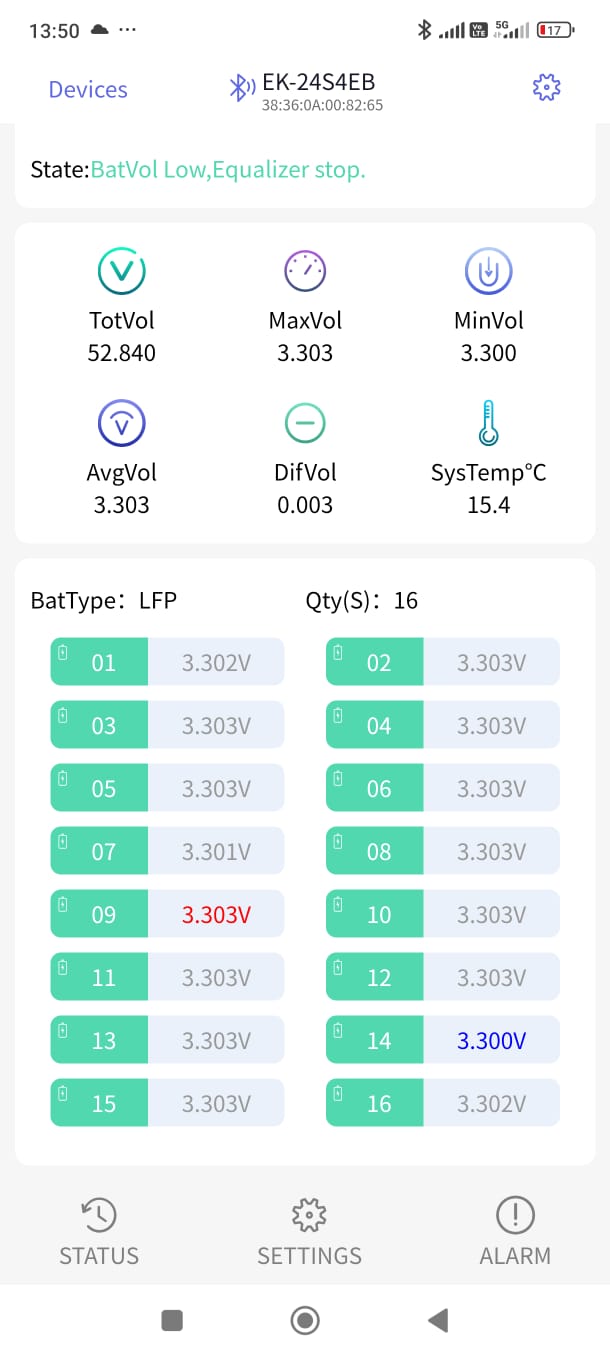Switch to the STATUS tab
The image size is (610, 1356).
pos(99,1233)
